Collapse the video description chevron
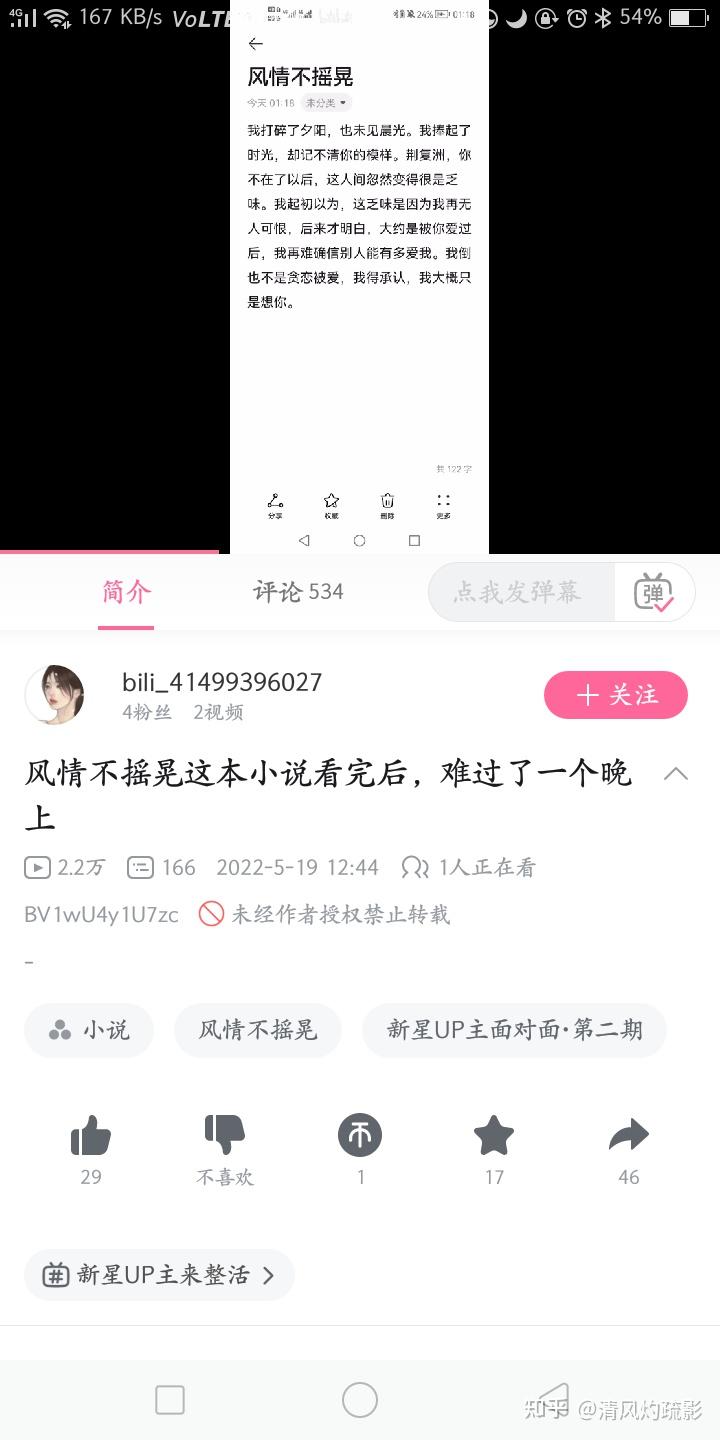 [x=676, y=773]
